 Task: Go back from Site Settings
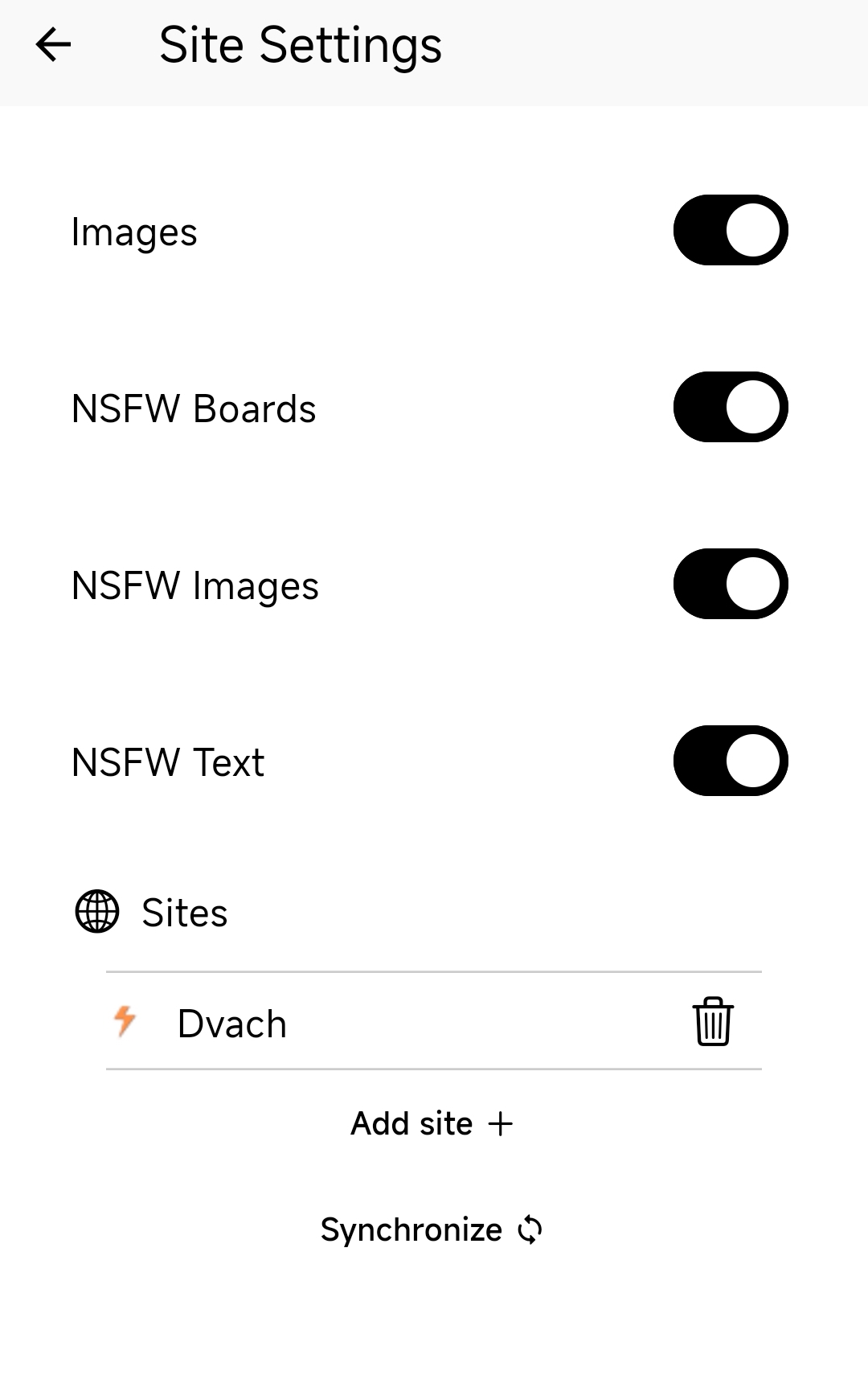pyautogui.click(x=54, y=45)
